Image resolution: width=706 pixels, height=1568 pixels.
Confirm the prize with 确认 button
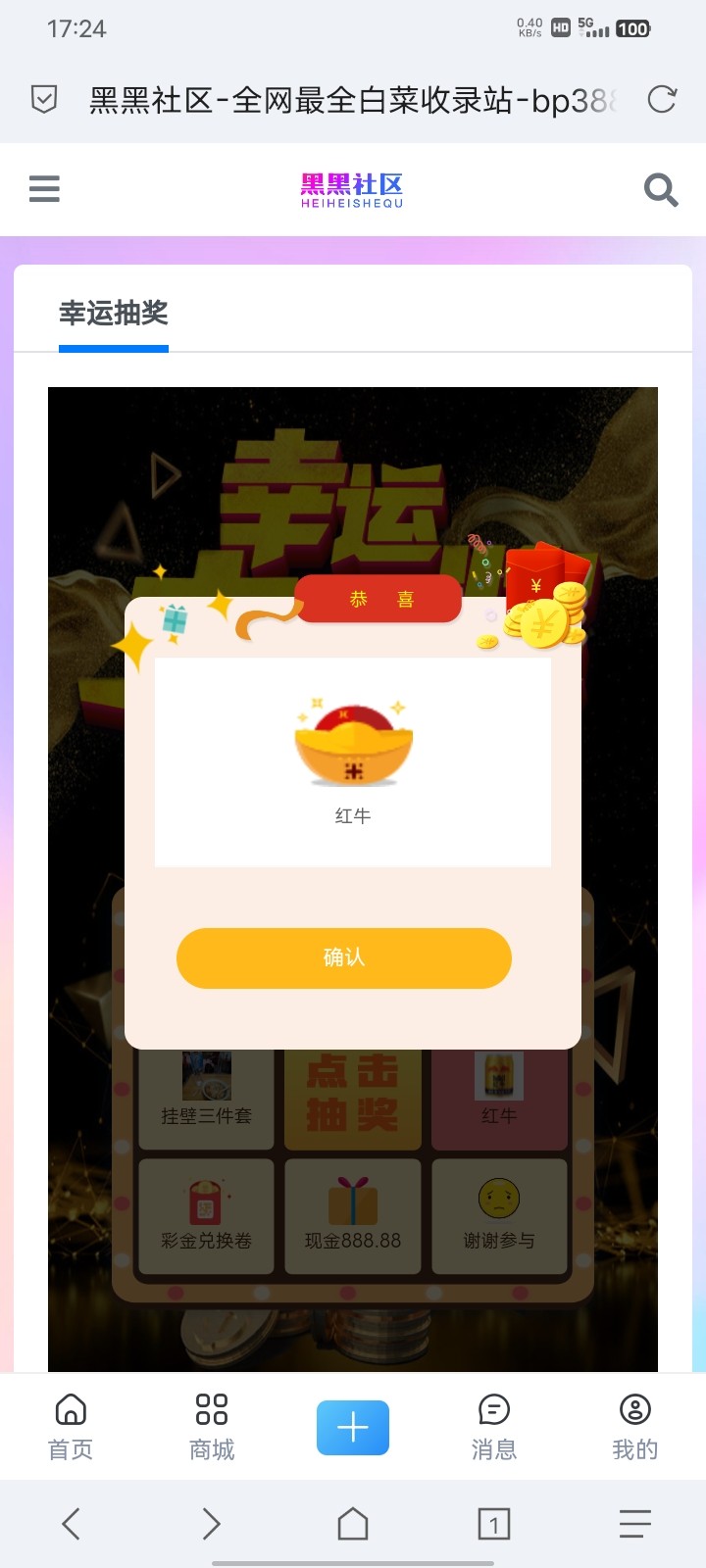click(343, 957)
